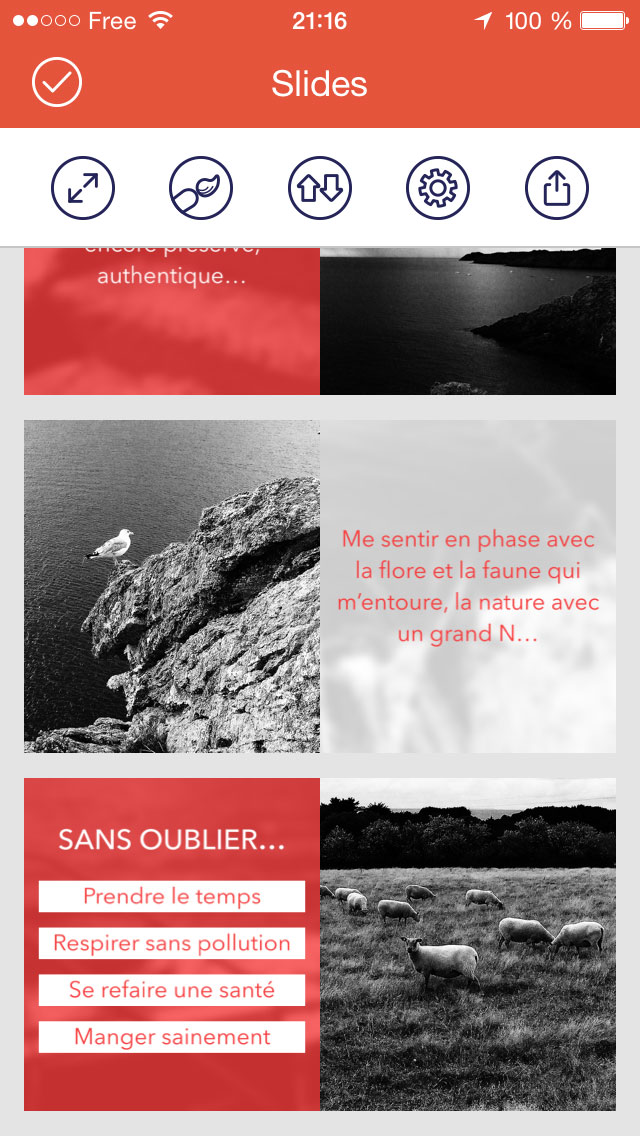
Task: Select the SANS OUBLIER sheep slide
Action: [320, 944]
